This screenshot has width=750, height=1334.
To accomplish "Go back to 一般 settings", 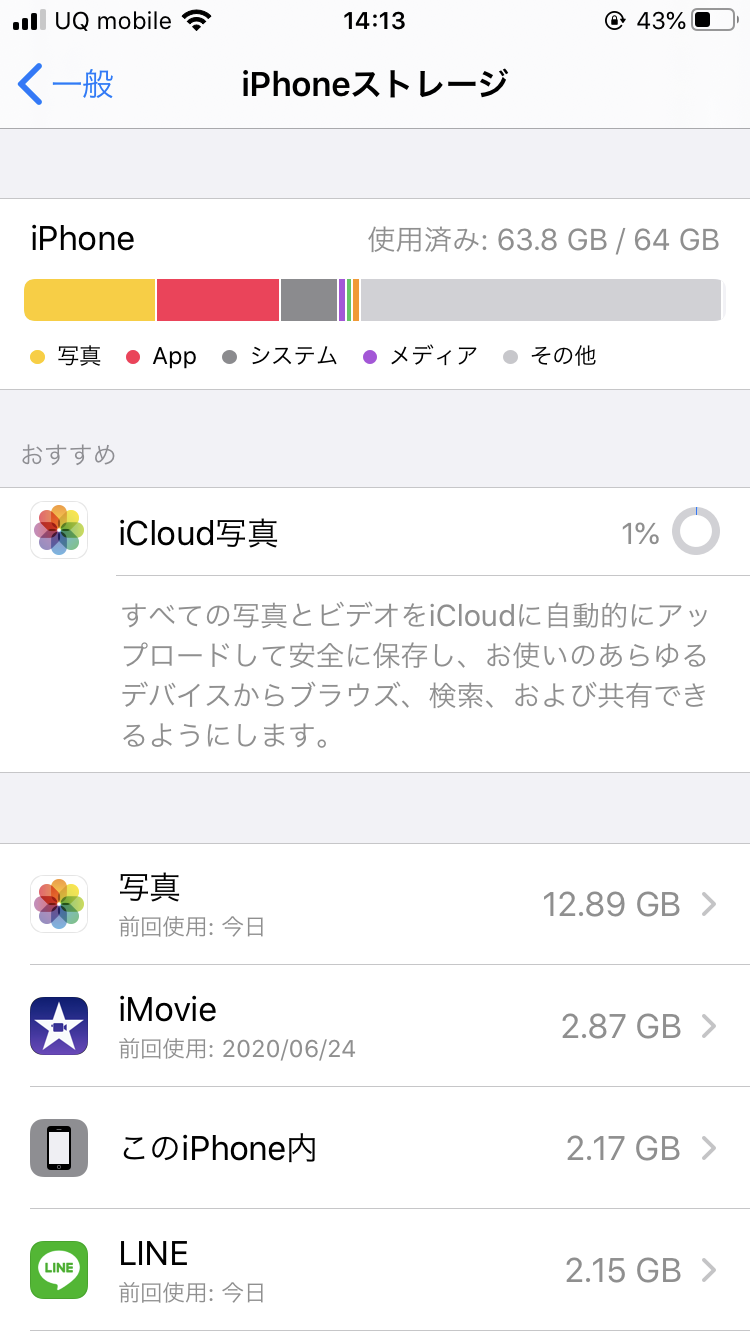I will tap(66, 84).
